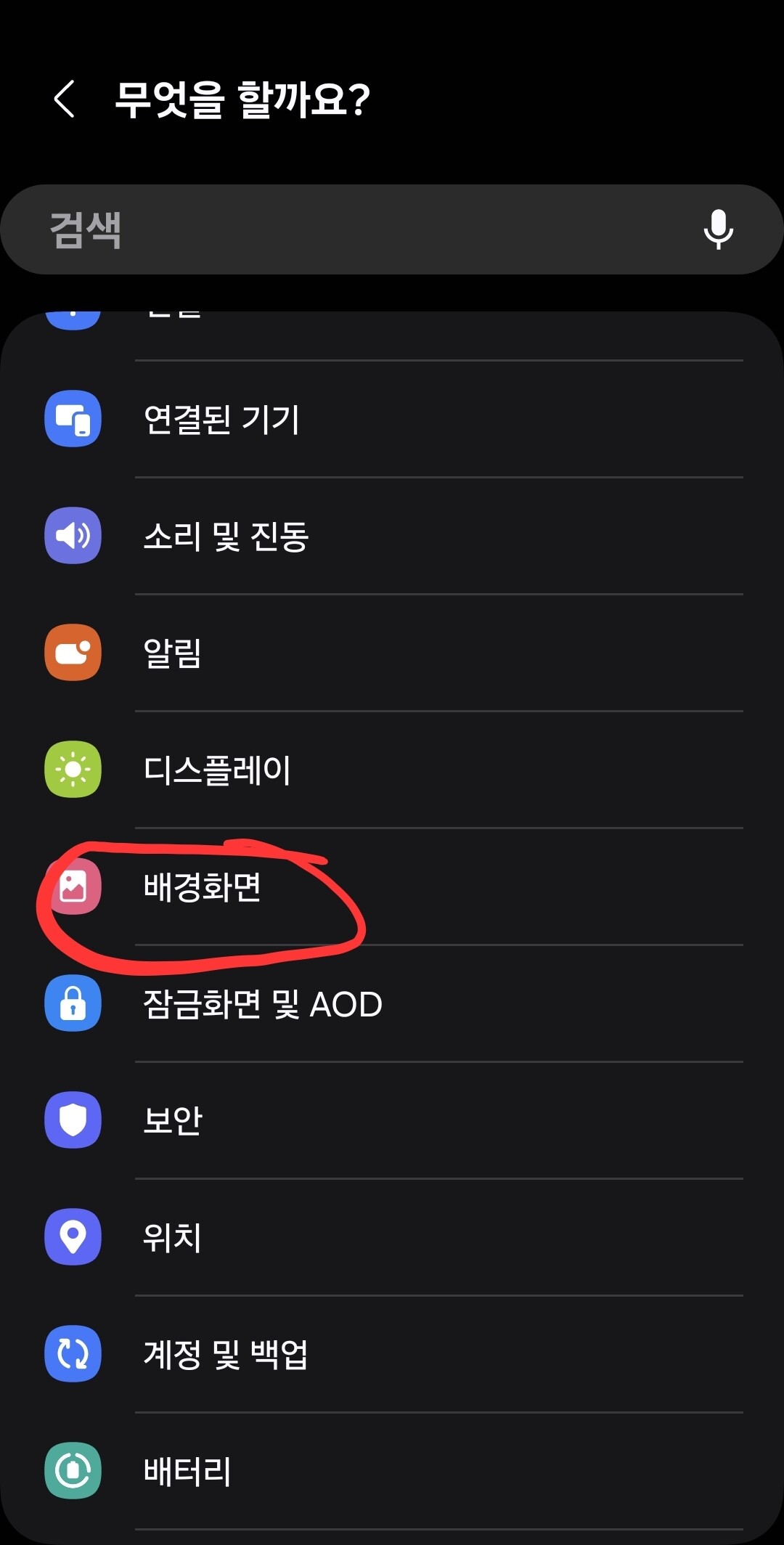Open 계정 및 백업 settings
Image resolution: width=784 pixels, height=1545 pixels.
392,1354
